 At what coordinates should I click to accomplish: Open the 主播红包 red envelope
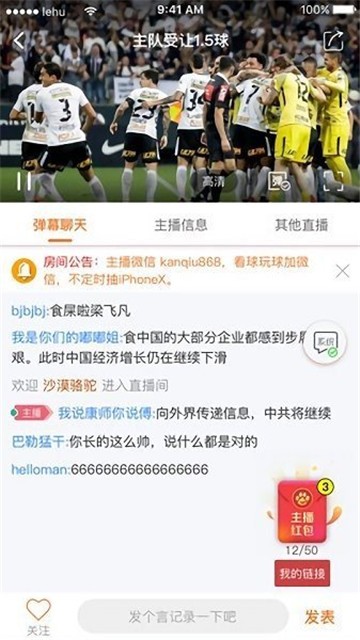(x=302, y=511)
